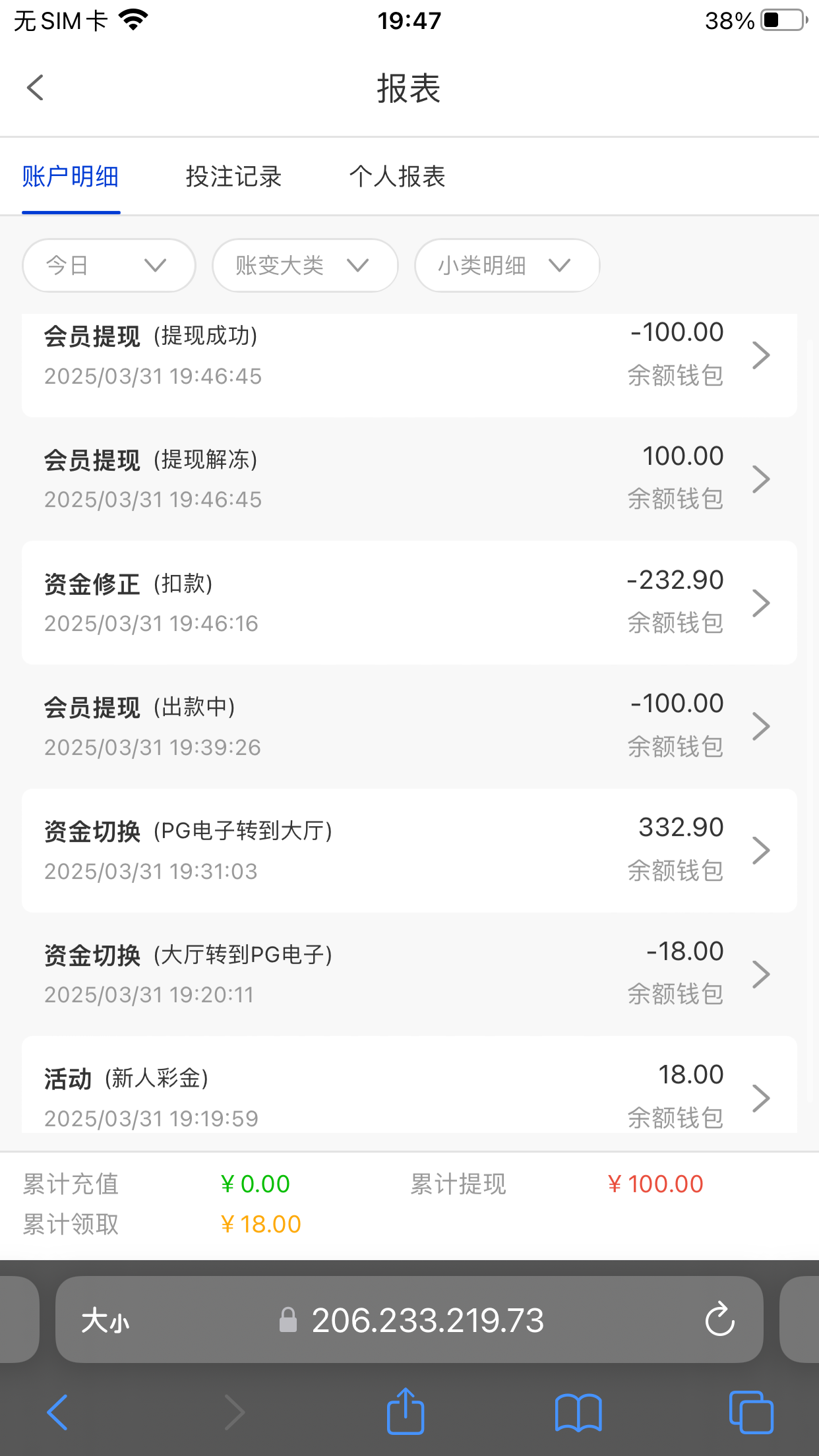Screen dimensions: 819x1456
Task: Reload the page in the browser
Action: click(719, 1319)
